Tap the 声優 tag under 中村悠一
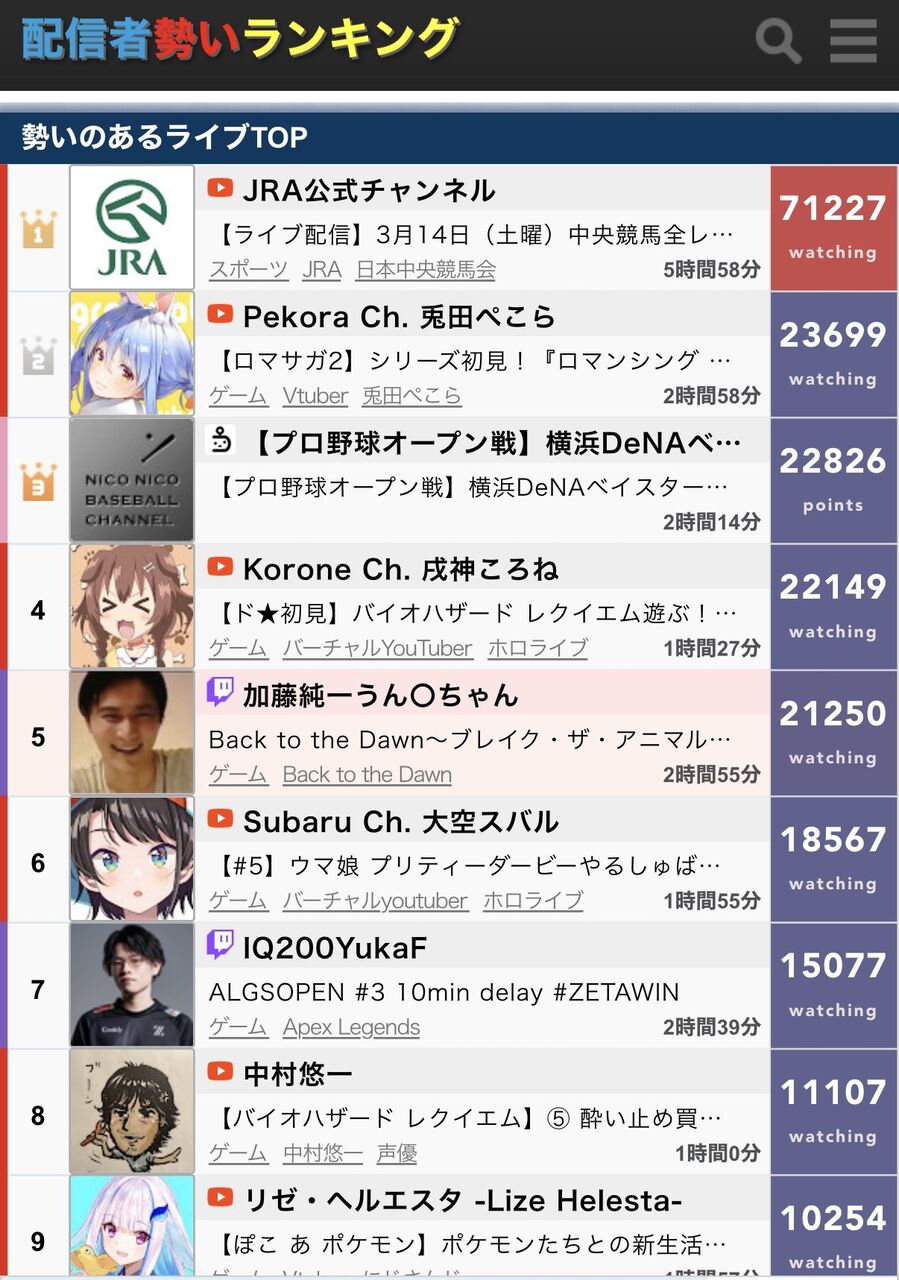This screenshot has height=1280, width=899. 397,1153
